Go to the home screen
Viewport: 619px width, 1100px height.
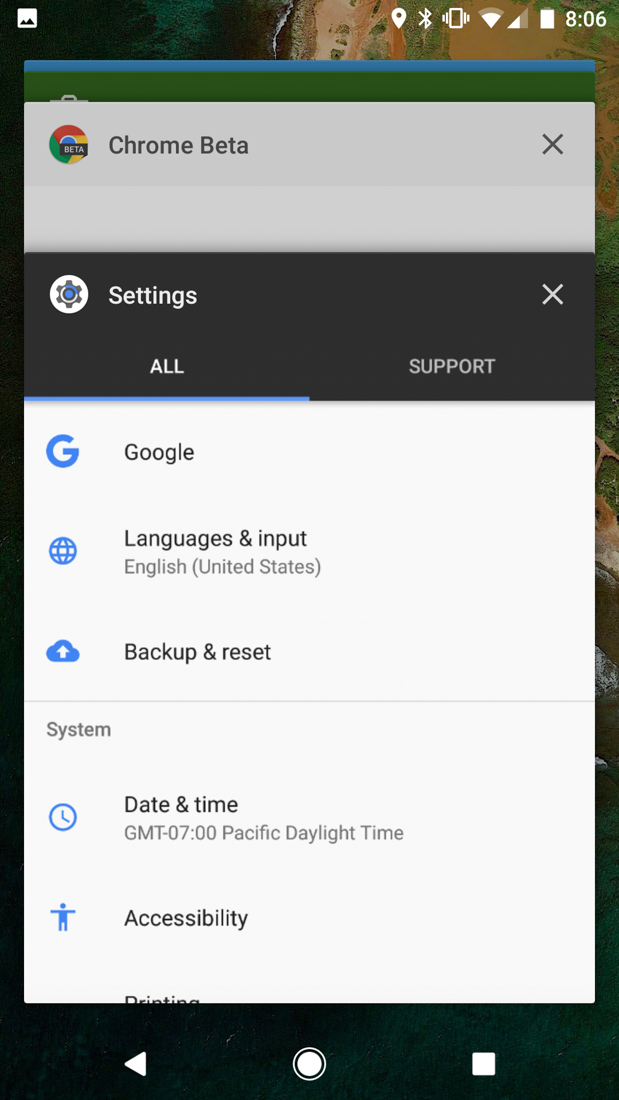pyautogui.click(x=309, y=1063)
